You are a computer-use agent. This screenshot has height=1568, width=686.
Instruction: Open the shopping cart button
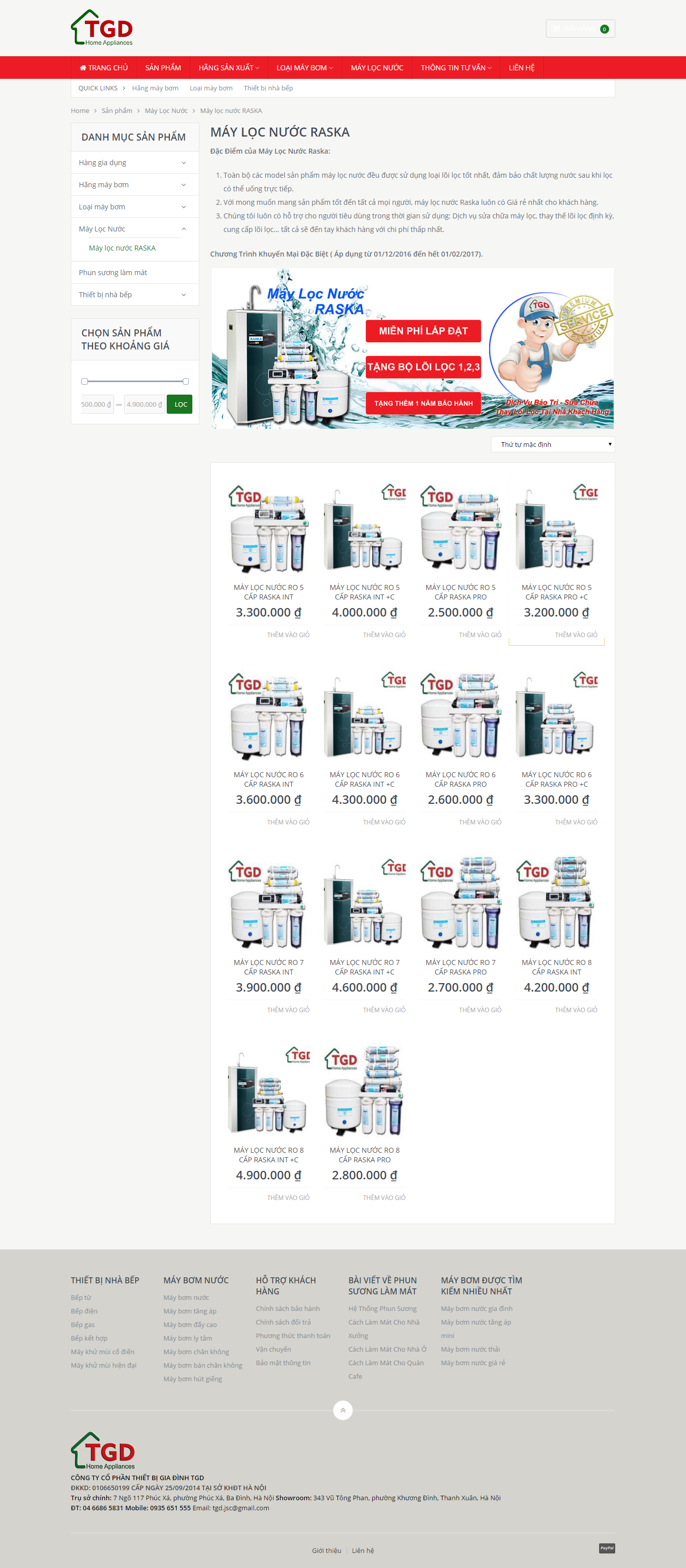tap(580, 29)
